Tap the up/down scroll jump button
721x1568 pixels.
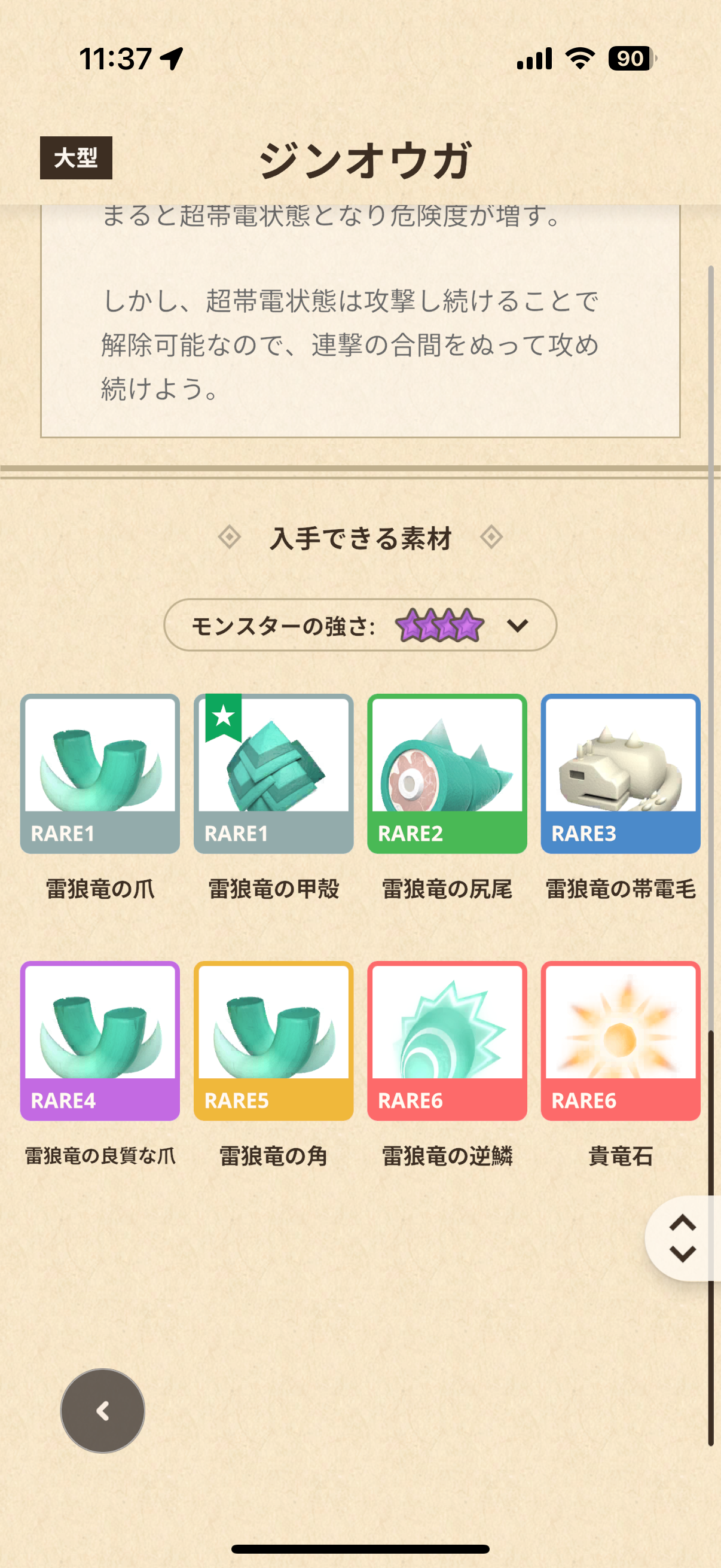[x=683, y=1238]
